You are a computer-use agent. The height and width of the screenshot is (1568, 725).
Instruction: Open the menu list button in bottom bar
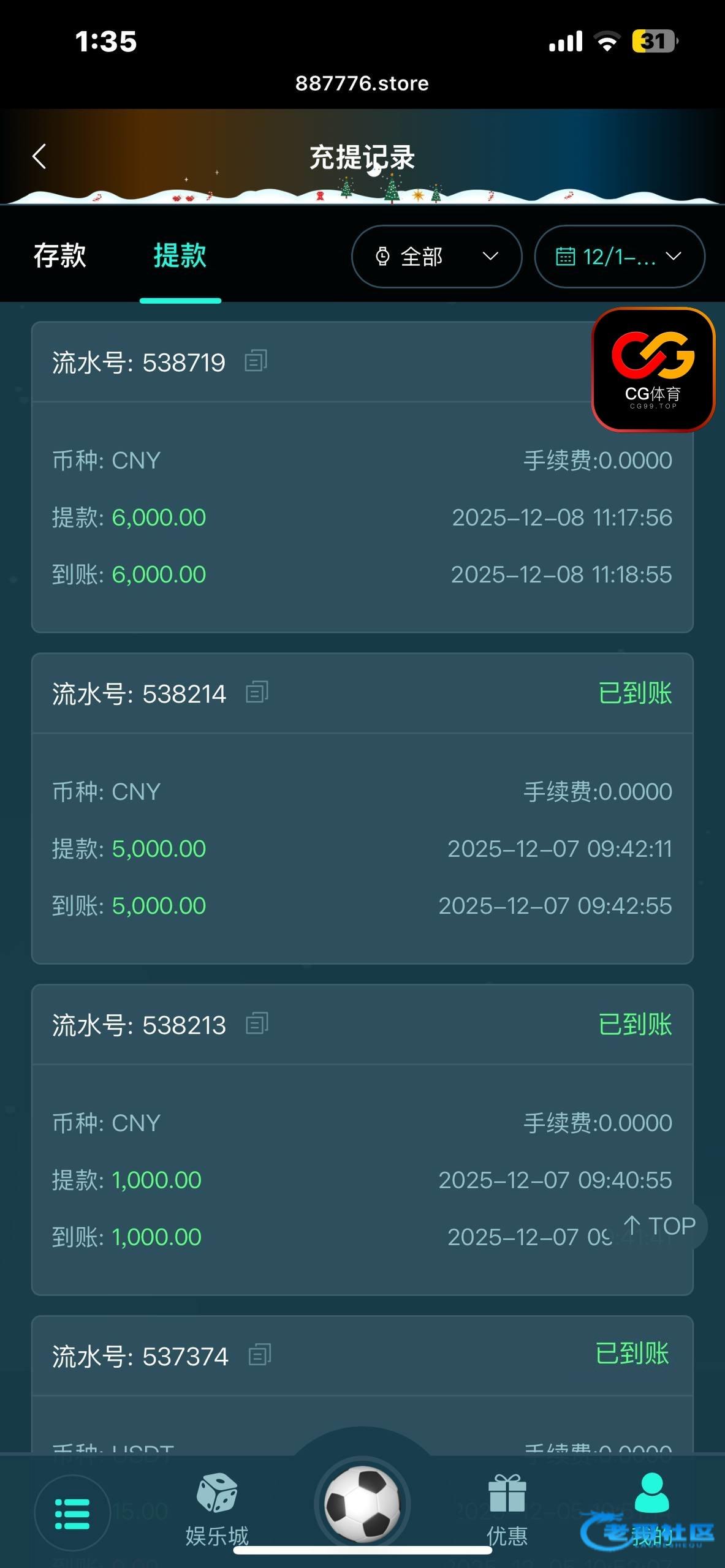72,1513
